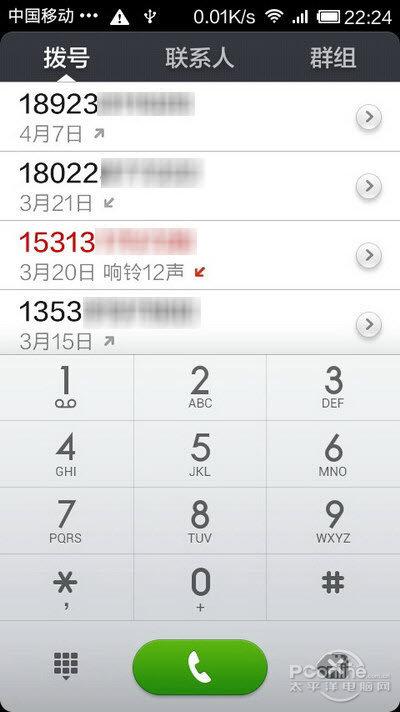Screen dimensions: 400x712
Task: Open details arrow for the 18022 call
Action: [x=369, y=186]
